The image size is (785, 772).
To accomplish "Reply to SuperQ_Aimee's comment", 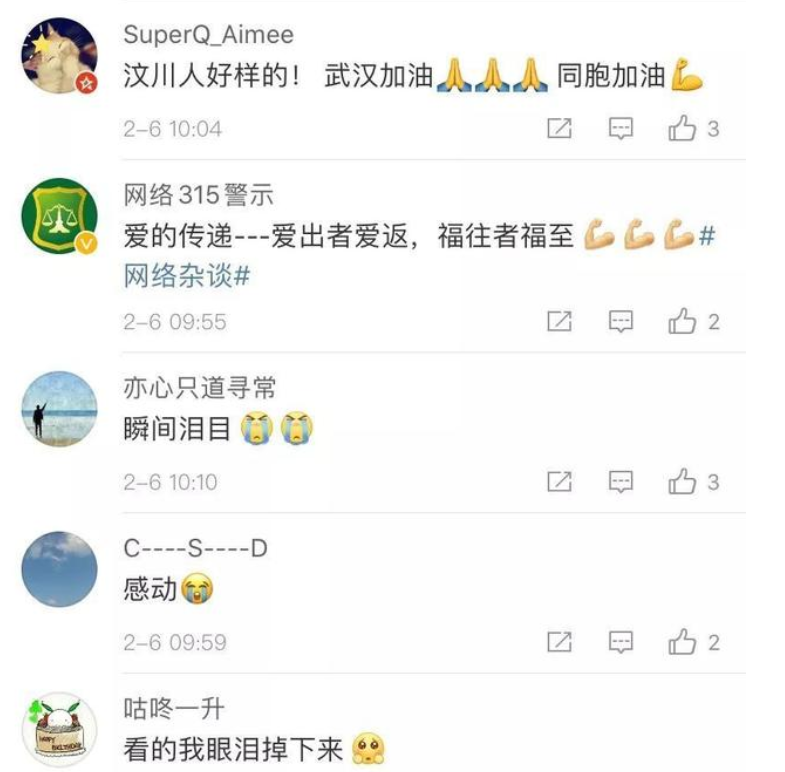I will tap(621, 128).
